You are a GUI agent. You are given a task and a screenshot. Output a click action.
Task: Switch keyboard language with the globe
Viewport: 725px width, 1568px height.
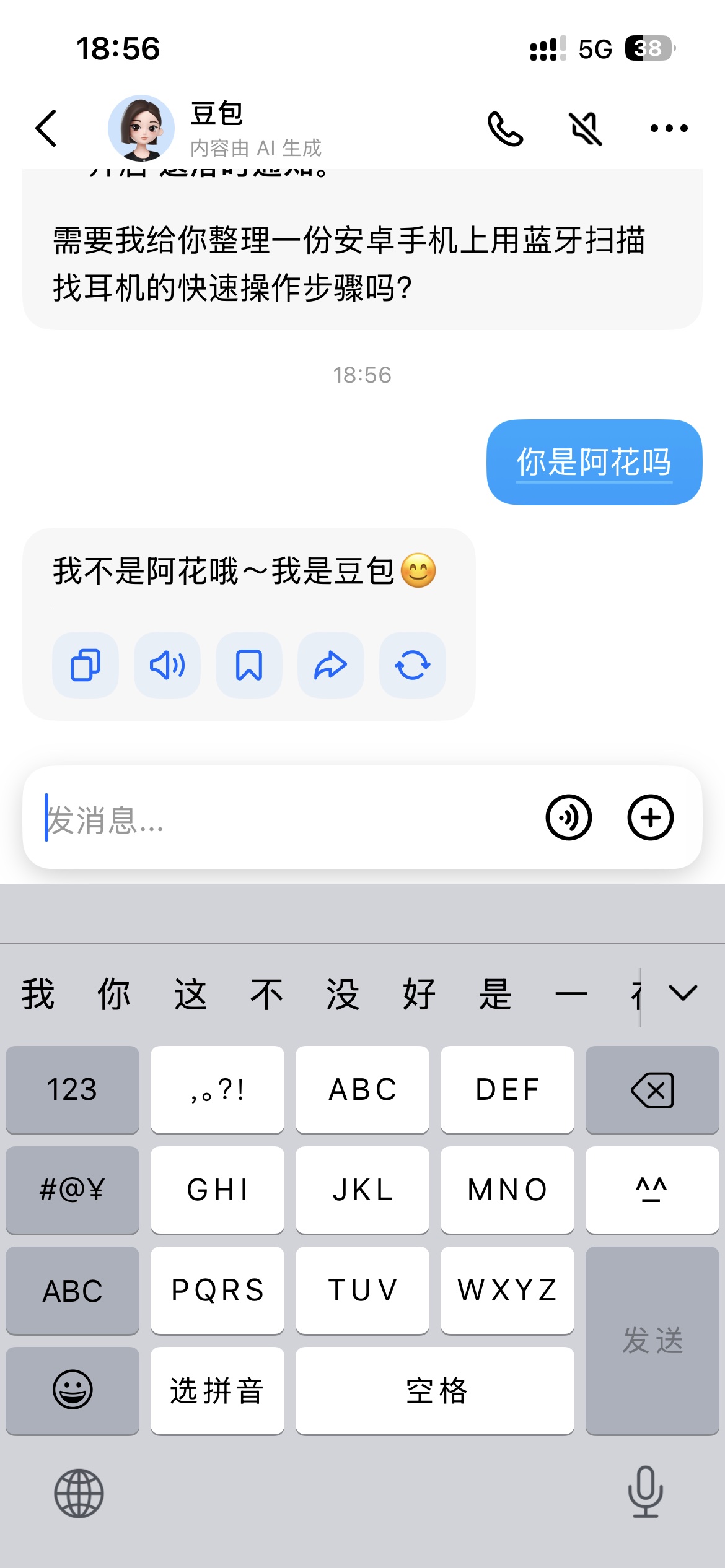pos(79,1493)
